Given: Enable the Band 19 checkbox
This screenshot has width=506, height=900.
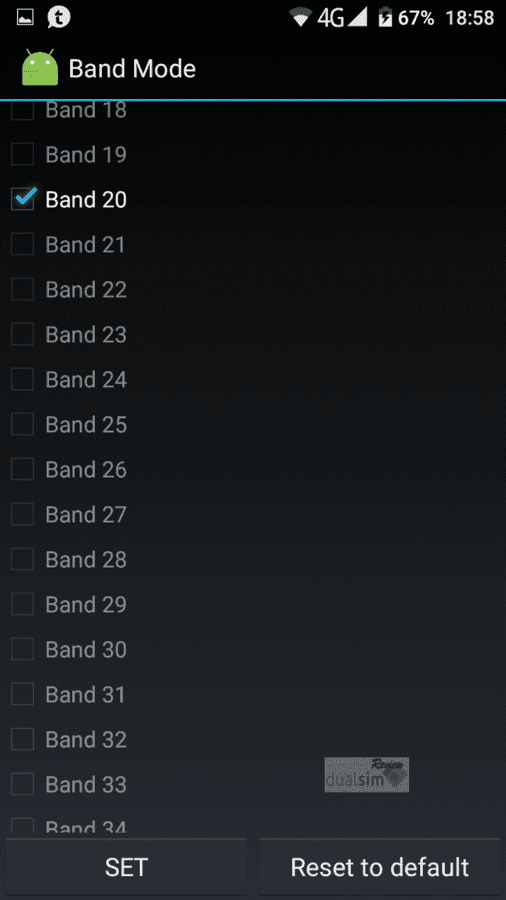Looking at the screenshot, I should tap(23, 154).
